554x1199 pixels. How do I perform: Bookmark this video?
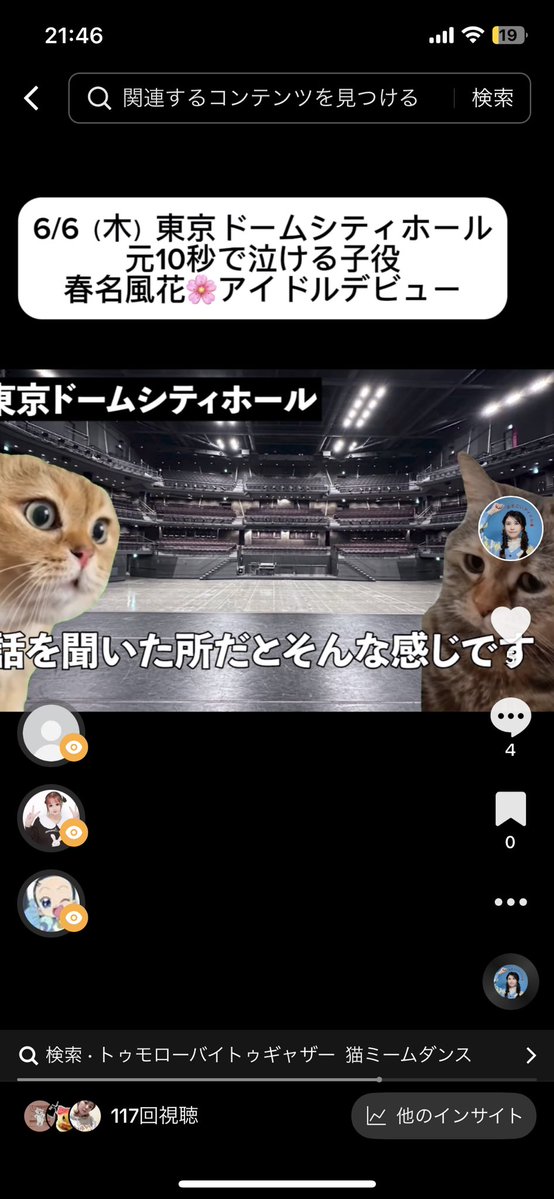[510, 819]
